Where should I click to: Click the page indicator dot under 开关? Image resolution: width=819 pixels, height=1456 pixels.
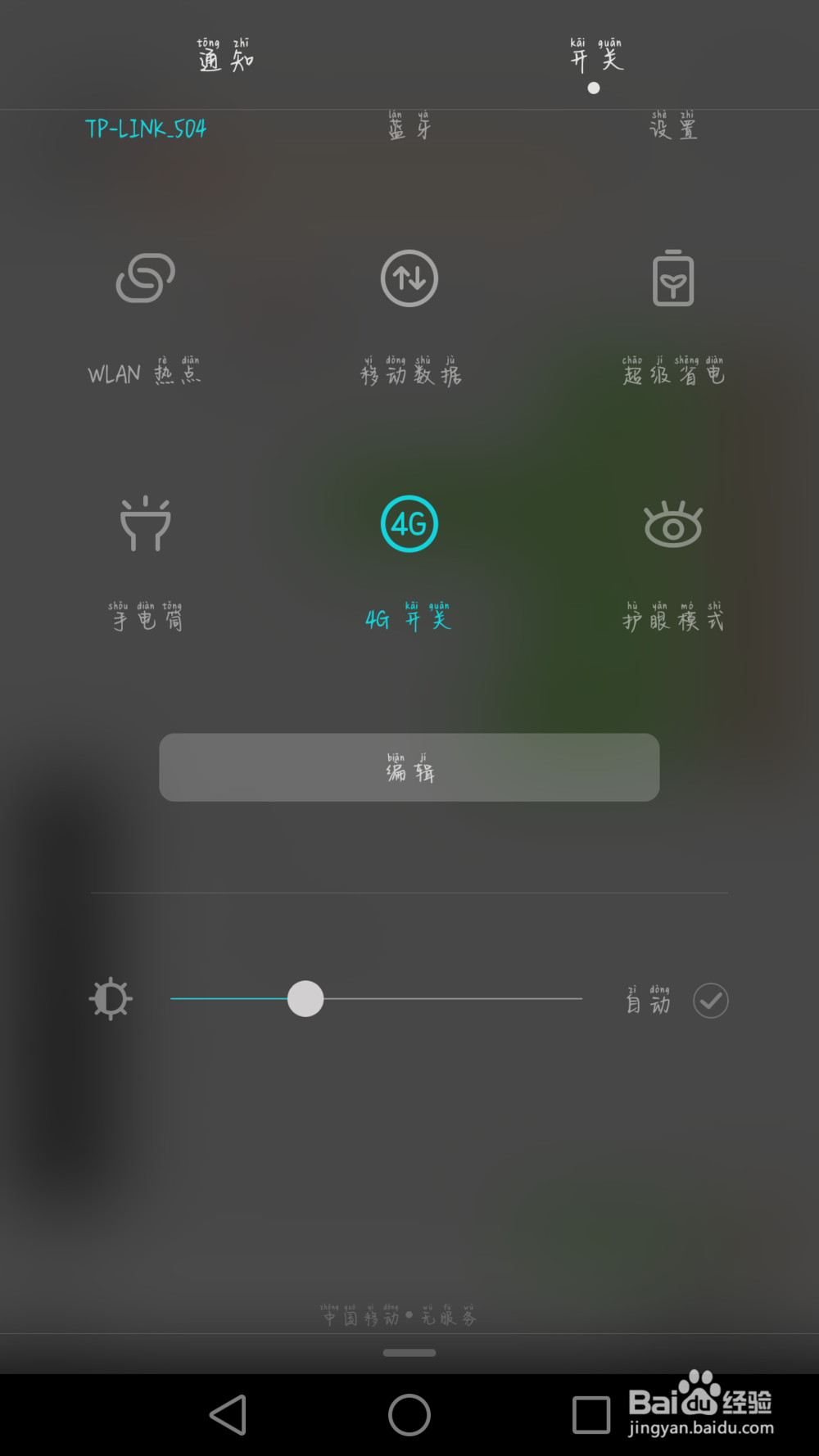point(592,86)
